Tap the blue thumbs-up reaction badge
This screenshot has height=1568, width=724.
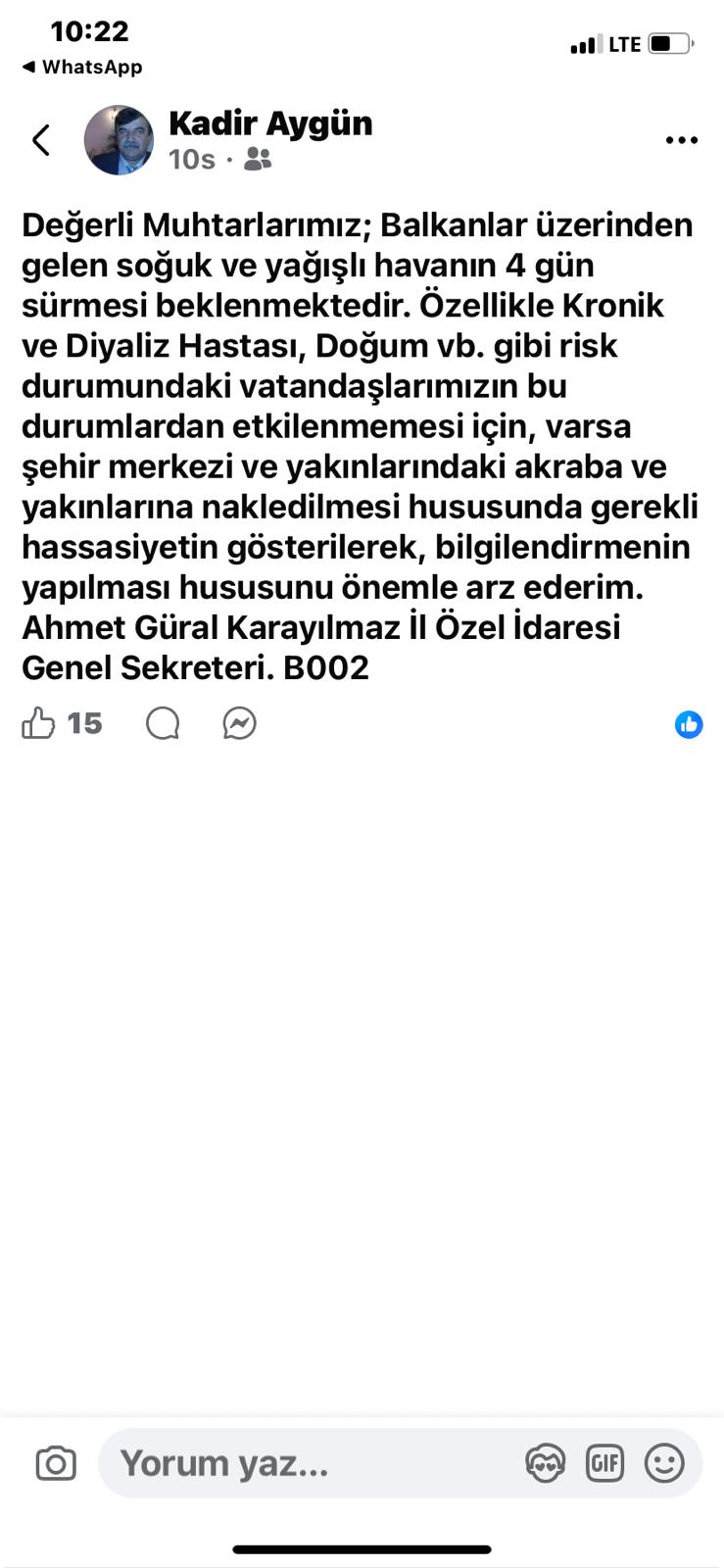(x=689, y=725)
